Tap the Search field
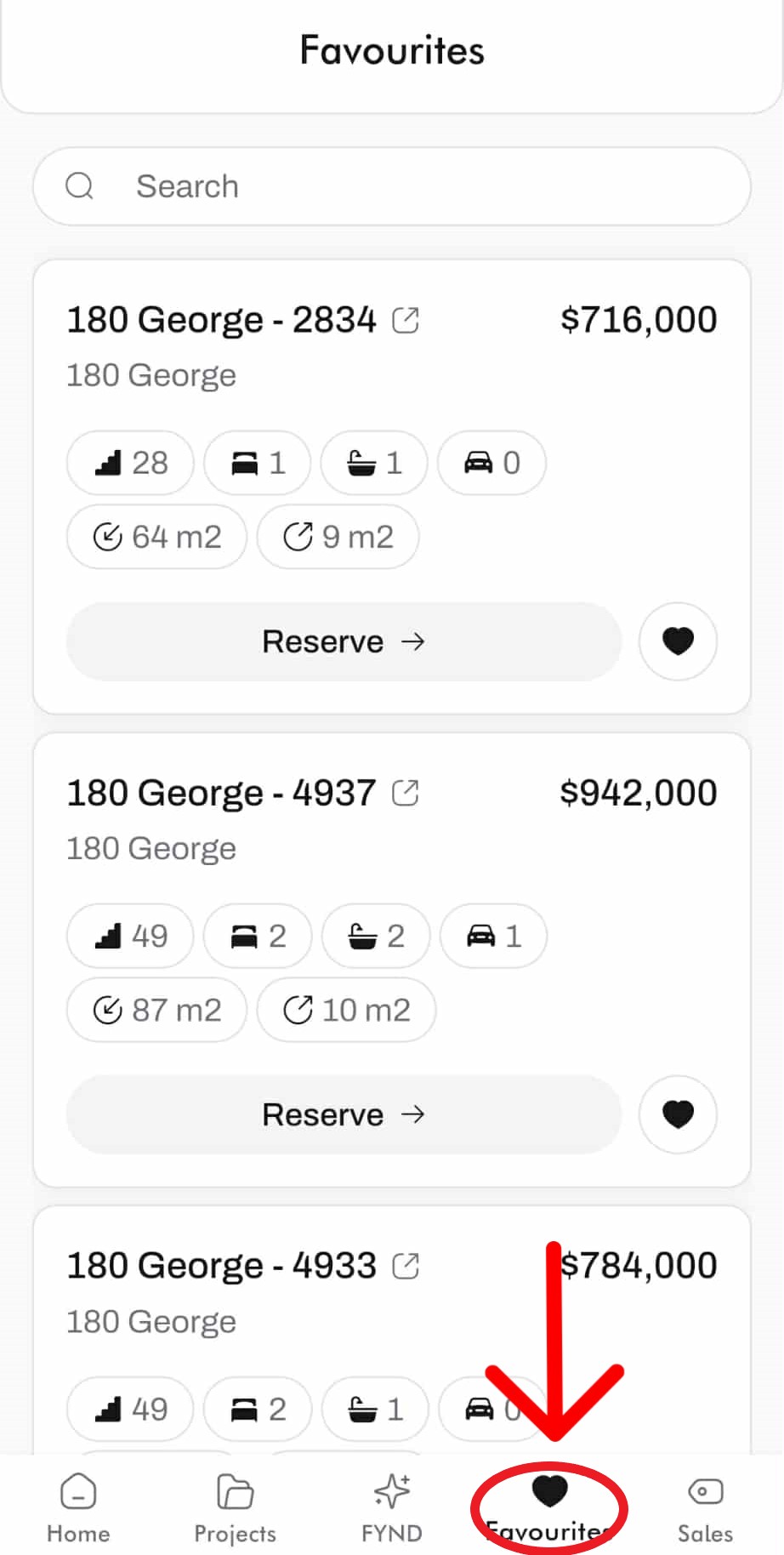784x1555 pixels. [x=391, y=186]
